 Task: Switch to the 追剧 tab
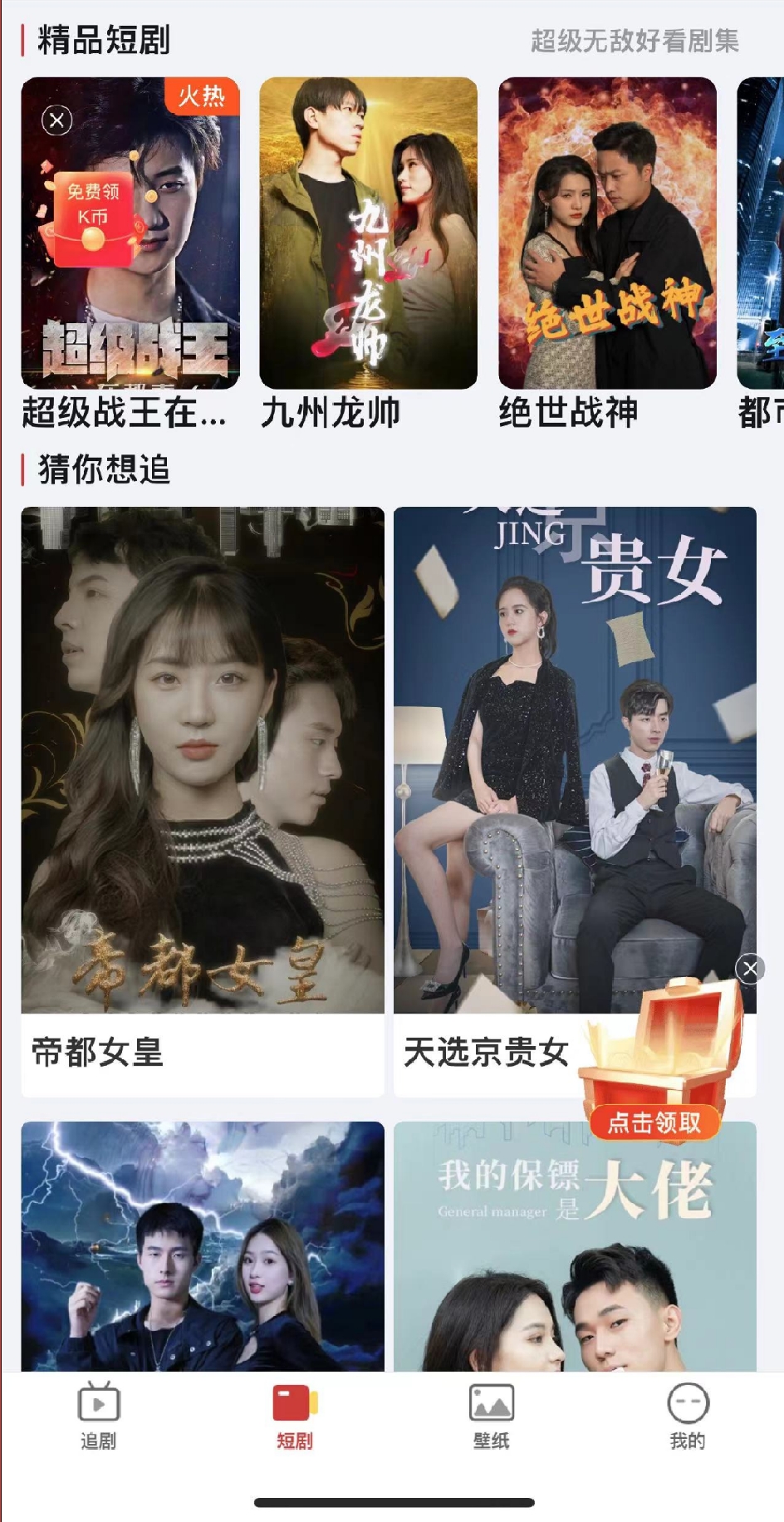pyautogui.click(x=99, y=1416)
